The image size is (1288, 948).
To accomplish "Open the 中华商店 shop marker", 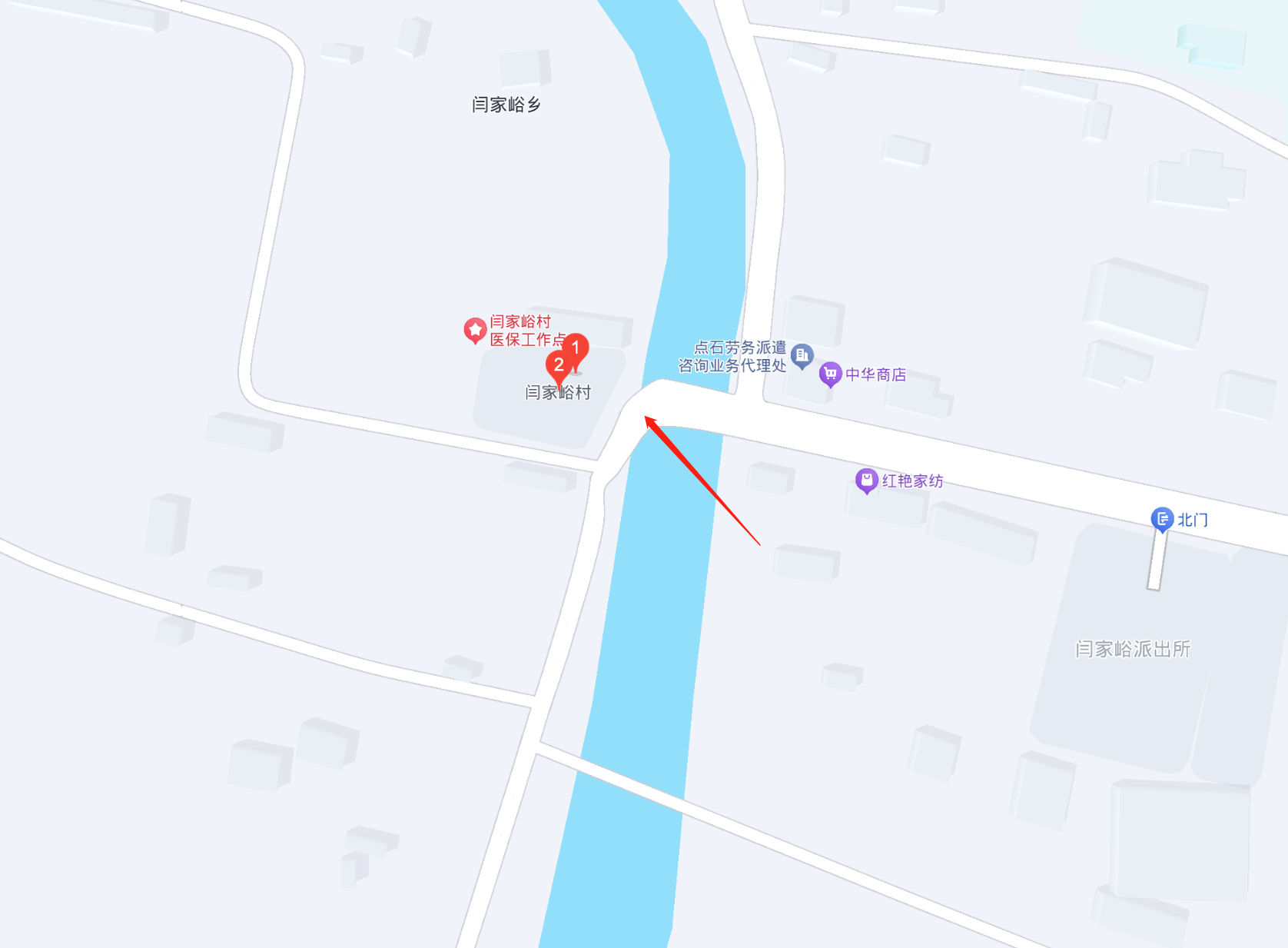I will coord(830,374).
